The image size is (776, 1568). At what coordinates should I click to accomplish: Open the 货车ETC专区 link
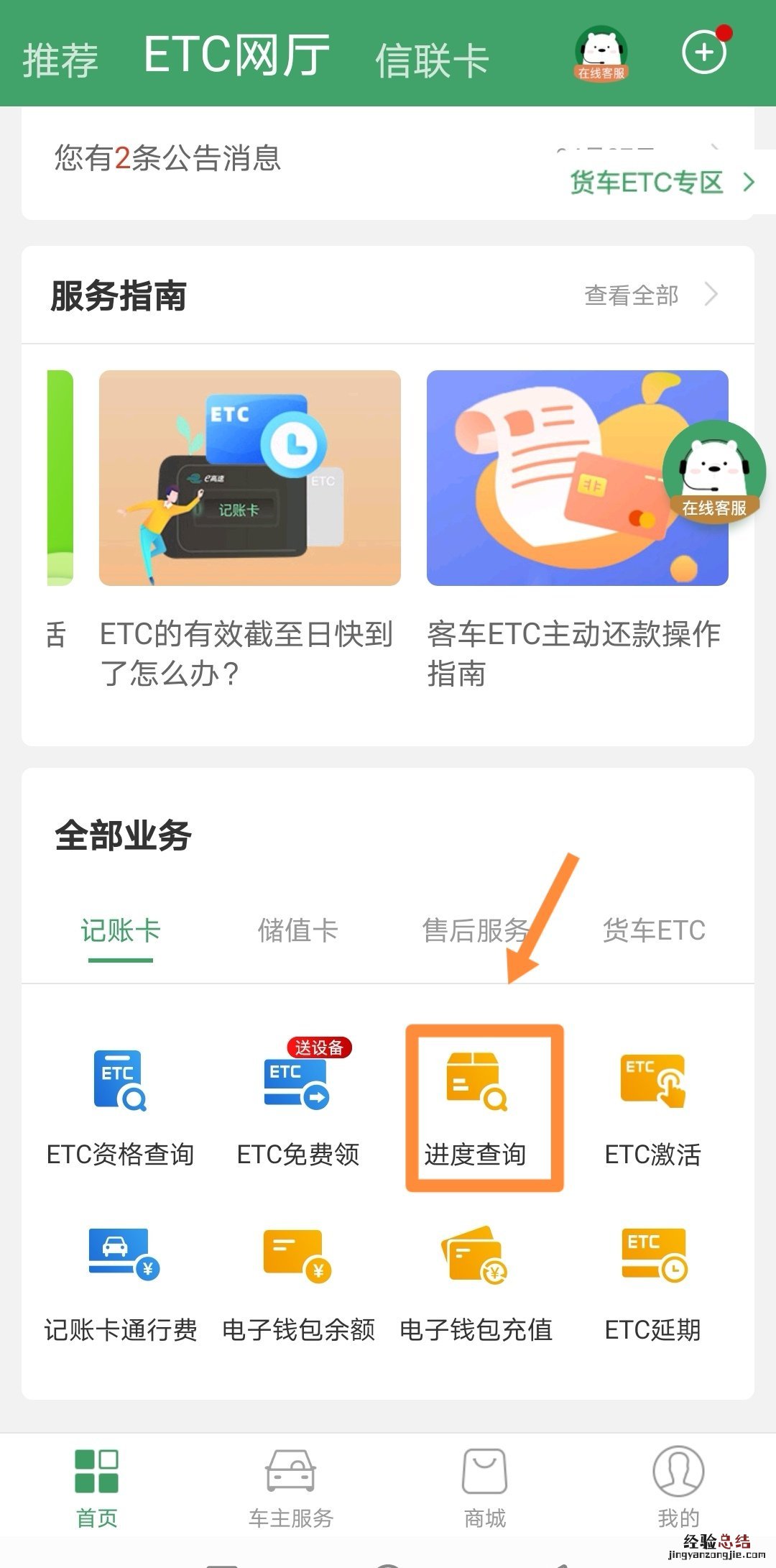661,183
